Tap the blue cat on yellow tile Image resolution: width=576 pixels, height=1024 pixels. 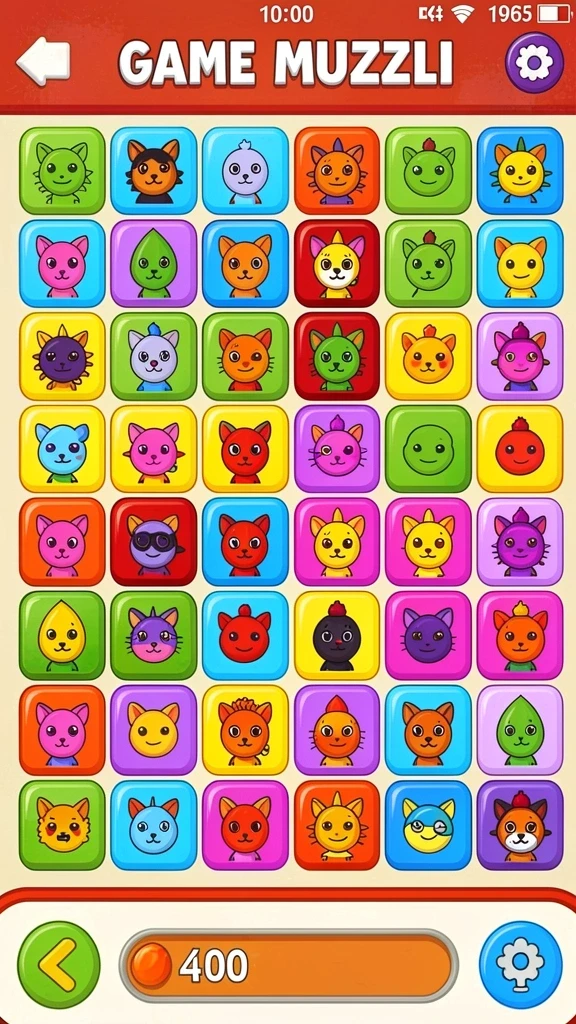[x=62, y=449]
